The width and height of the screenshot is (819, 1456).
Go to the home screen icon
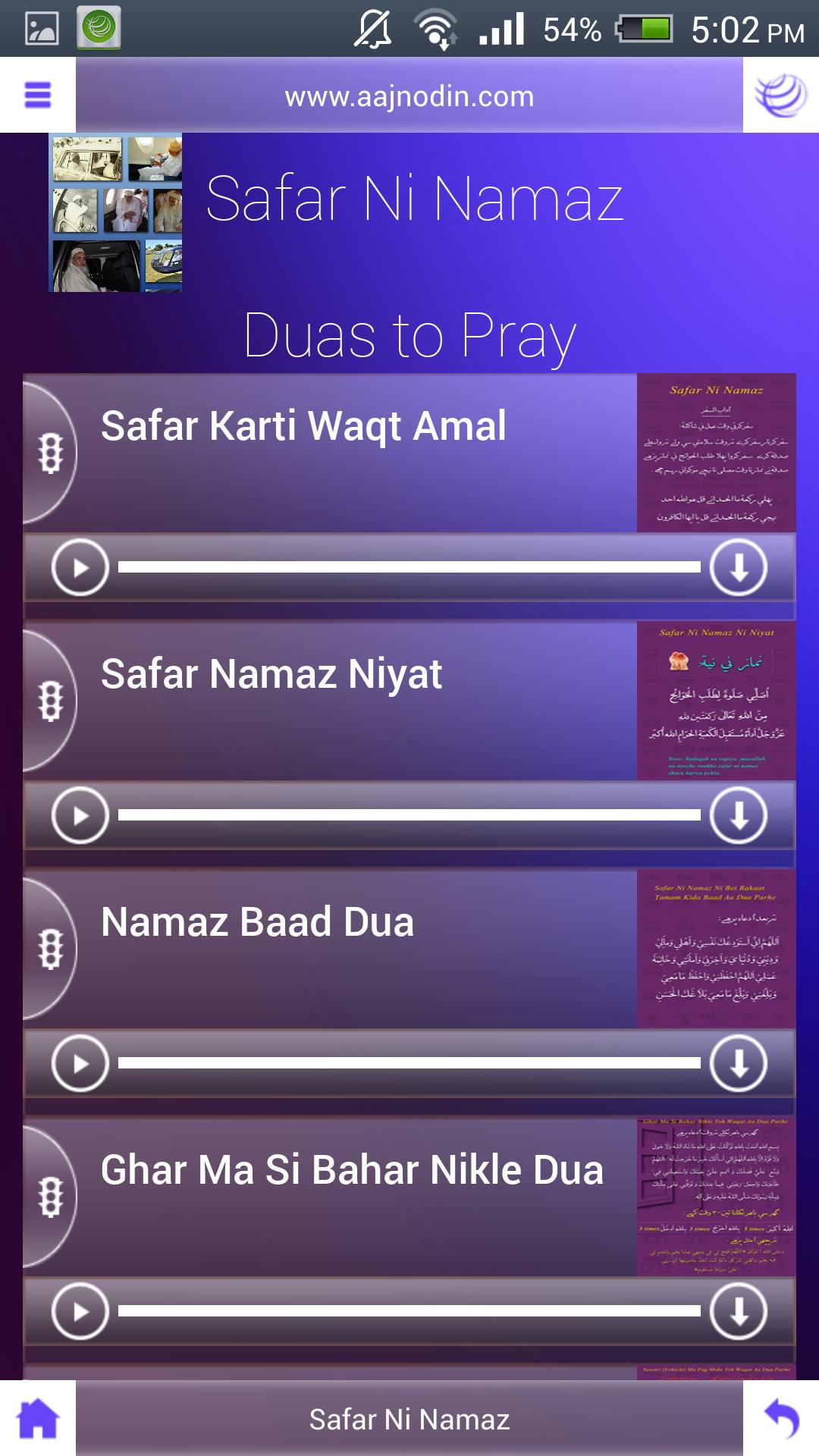click(x=38, y=1418)
